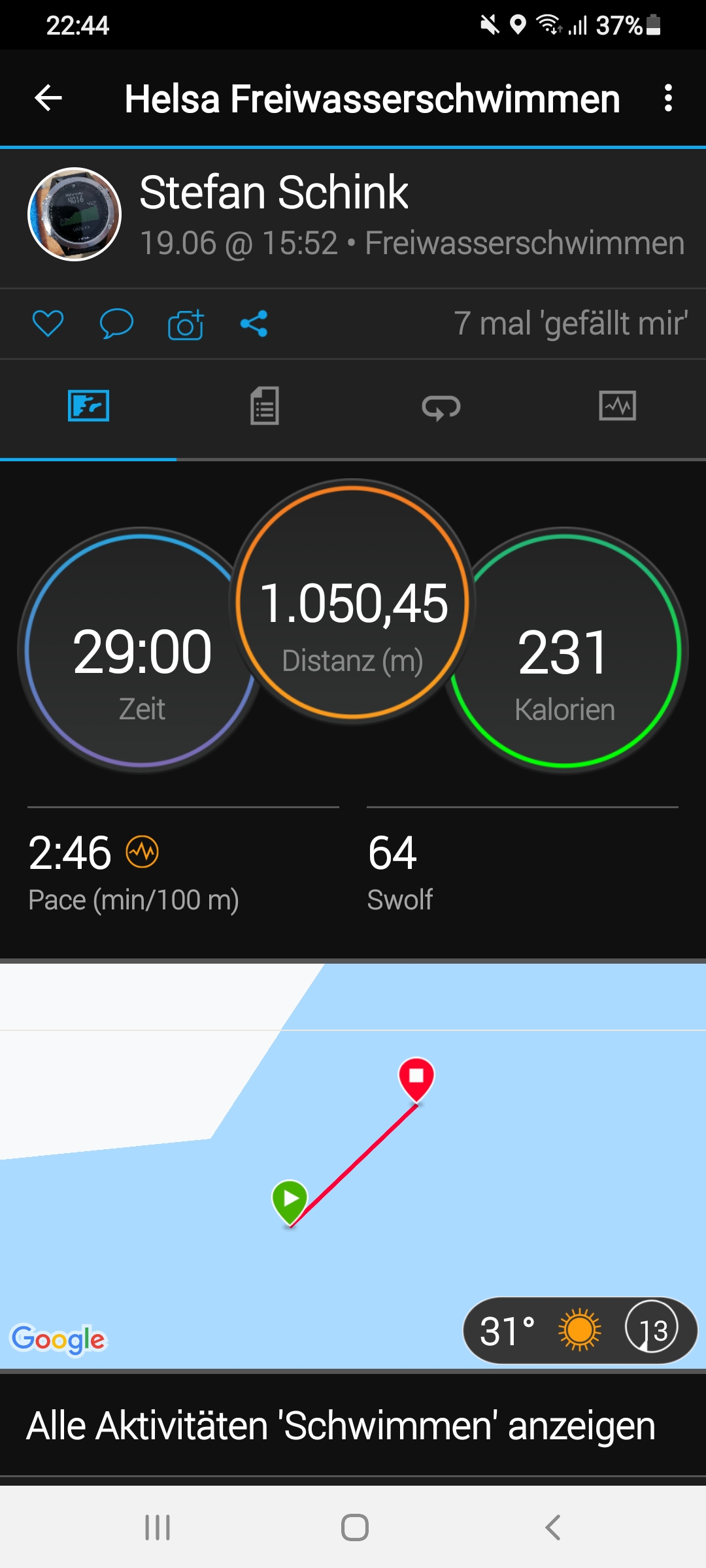This screenshot has width=706, height=1568.
Task: Go to the home screen
Action: click(x=354, y=1527)
